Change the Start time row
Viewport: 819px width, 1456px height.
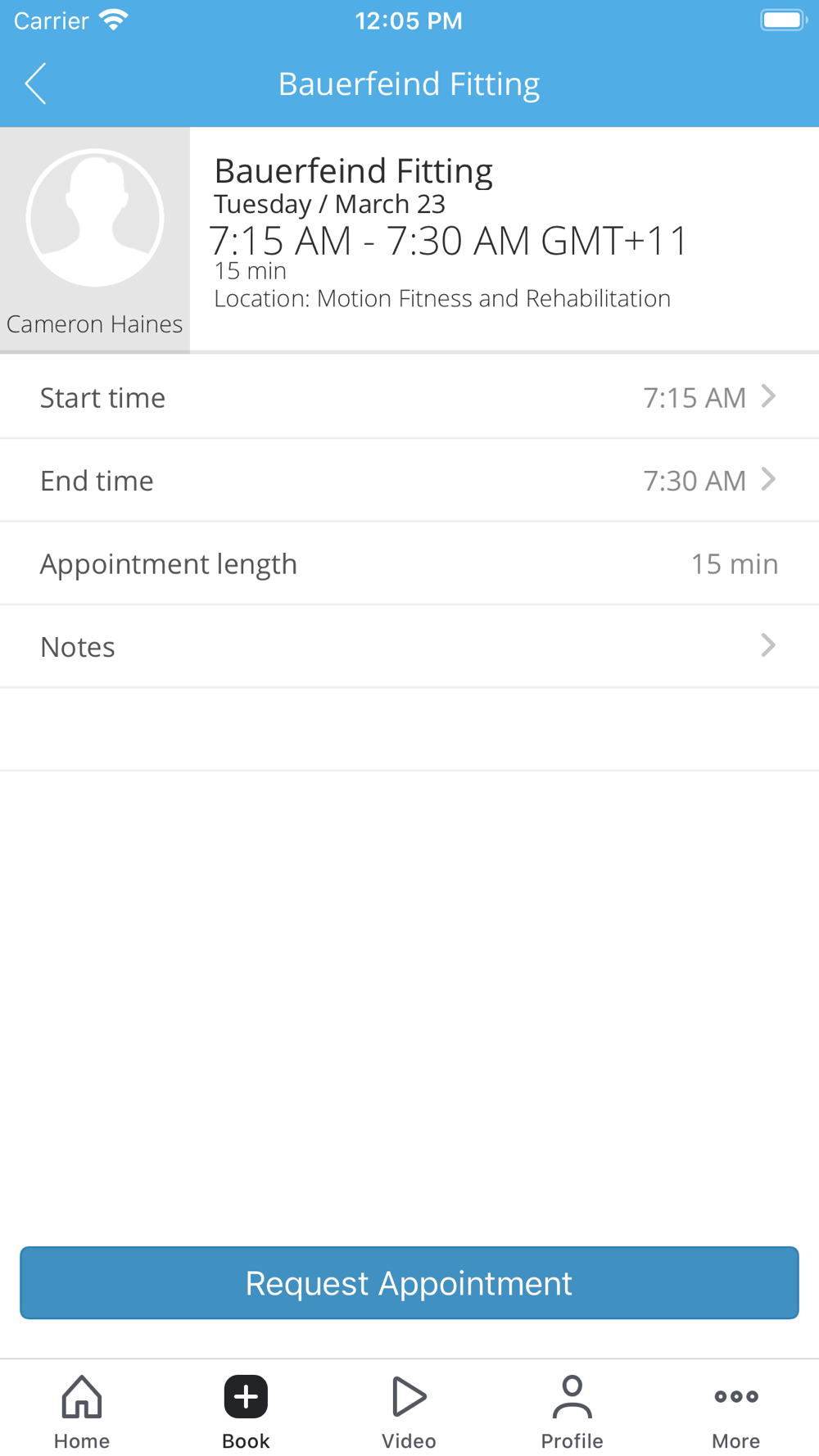(409, 397)
